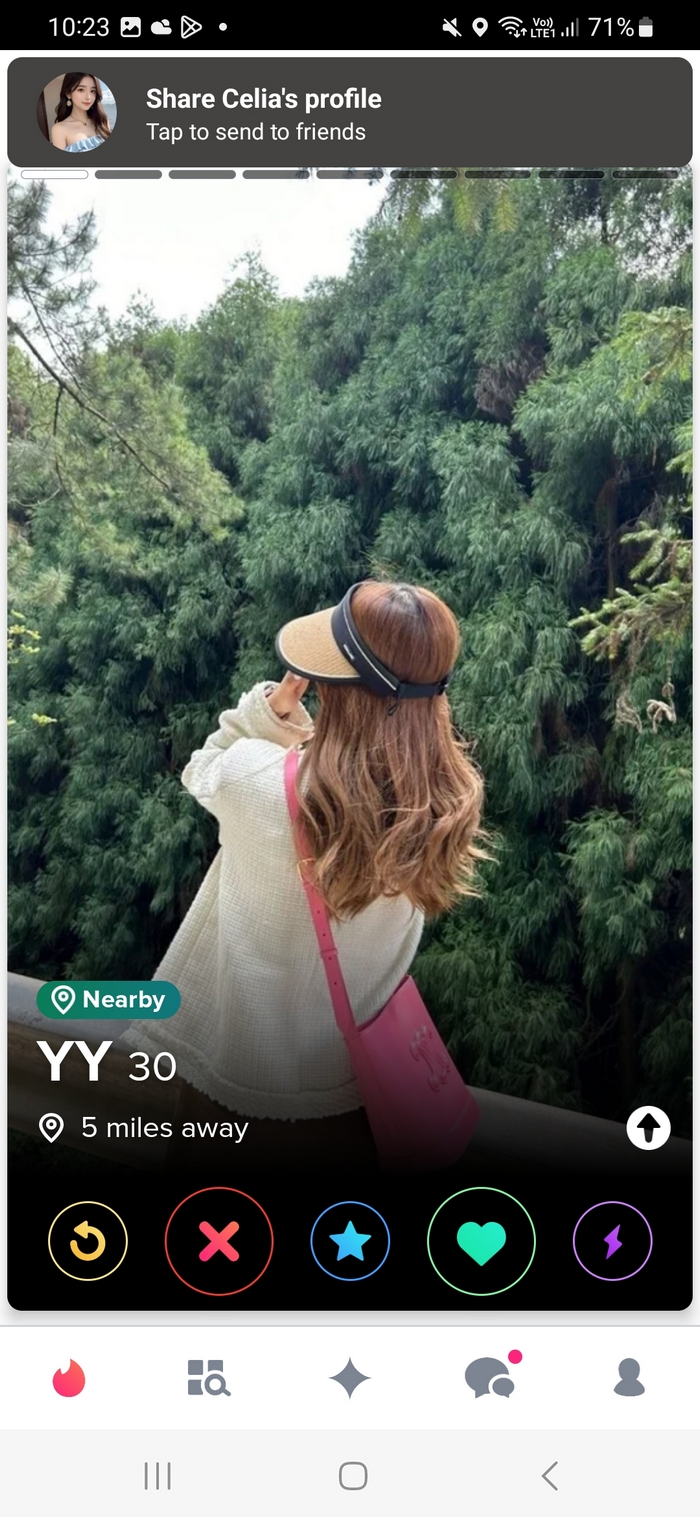Activate the purple Boost lightning bolt
The height and width of the screenshot is (1517, 700).
coord(612,1241)
